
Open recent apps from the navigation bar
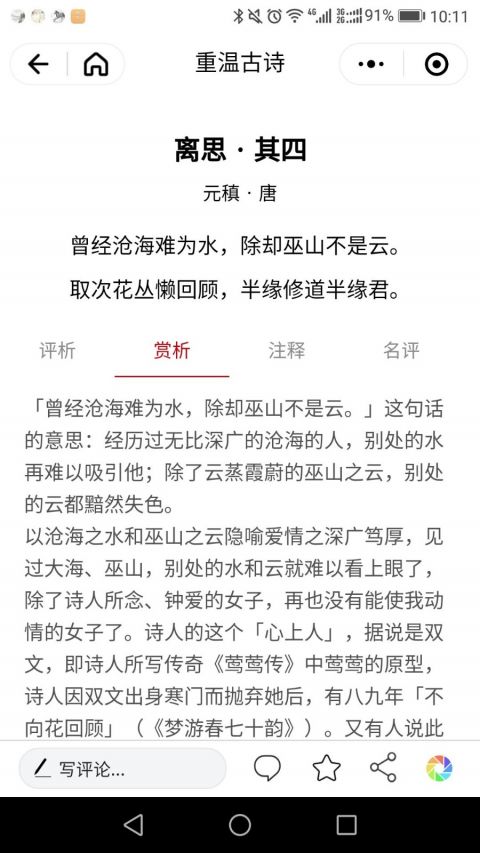pyautogui.click(x=347, y=825)
